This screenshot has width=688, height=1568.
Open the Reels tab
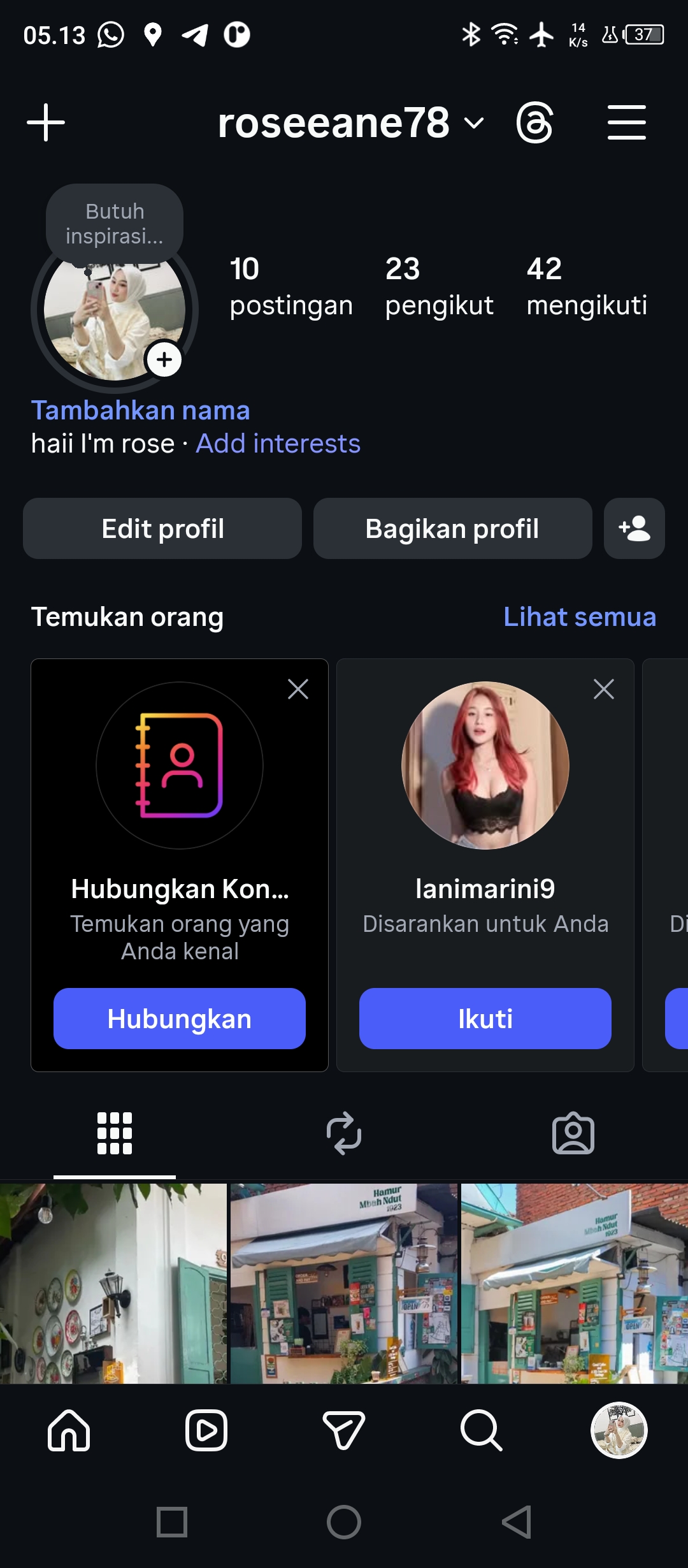[206, 1430]
